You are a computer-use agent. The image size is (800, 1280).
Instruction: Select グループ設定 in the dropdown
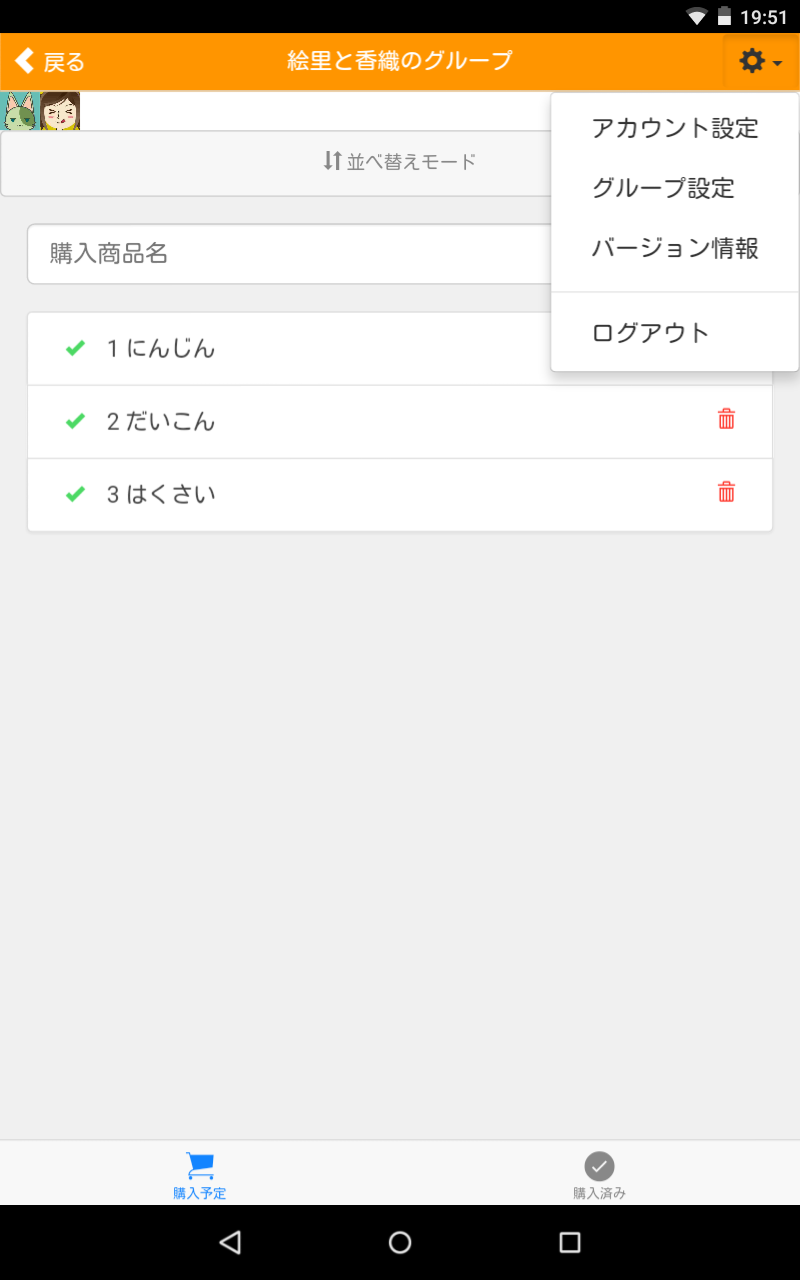663,188
